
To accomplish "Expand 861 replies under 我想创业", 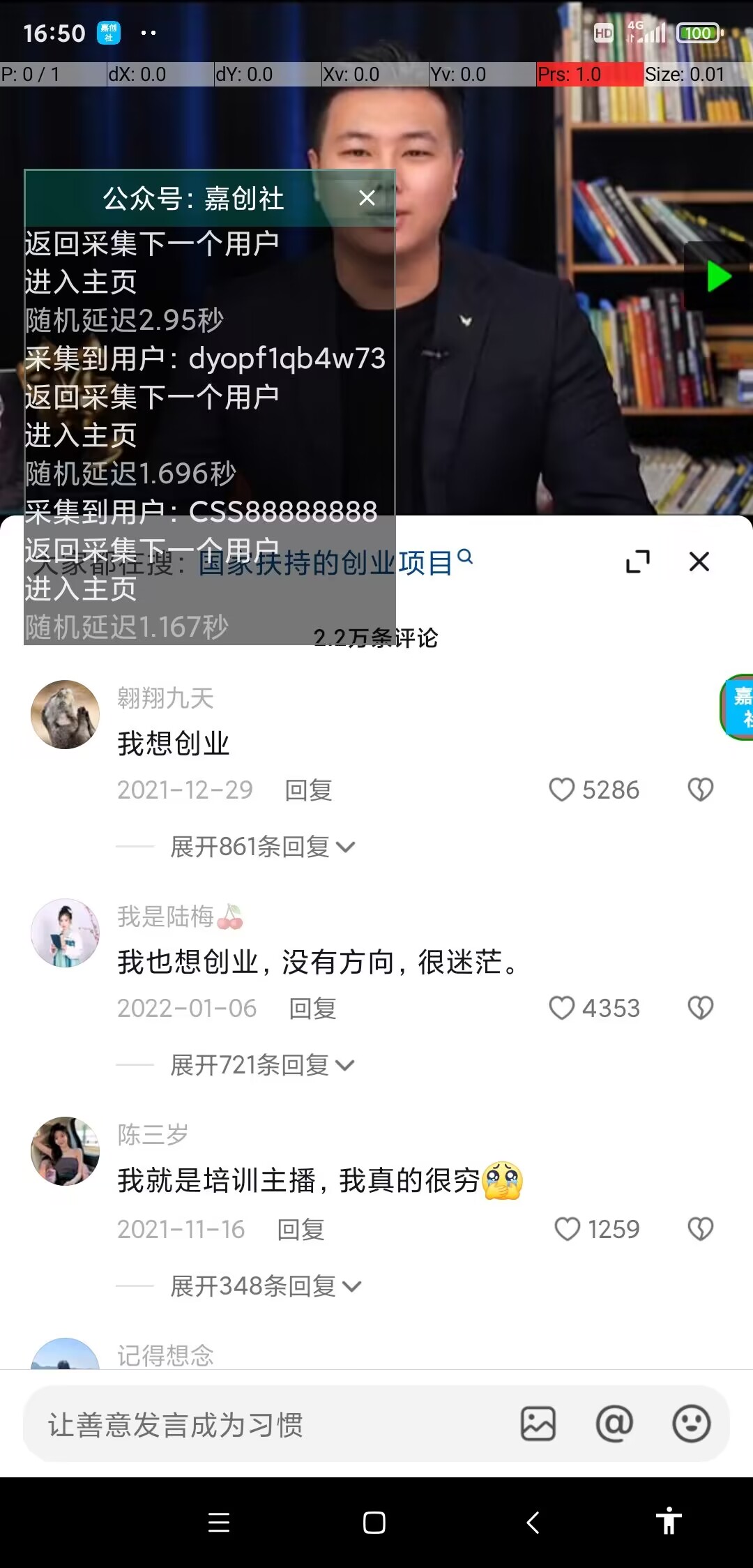I will click(262, 847).
